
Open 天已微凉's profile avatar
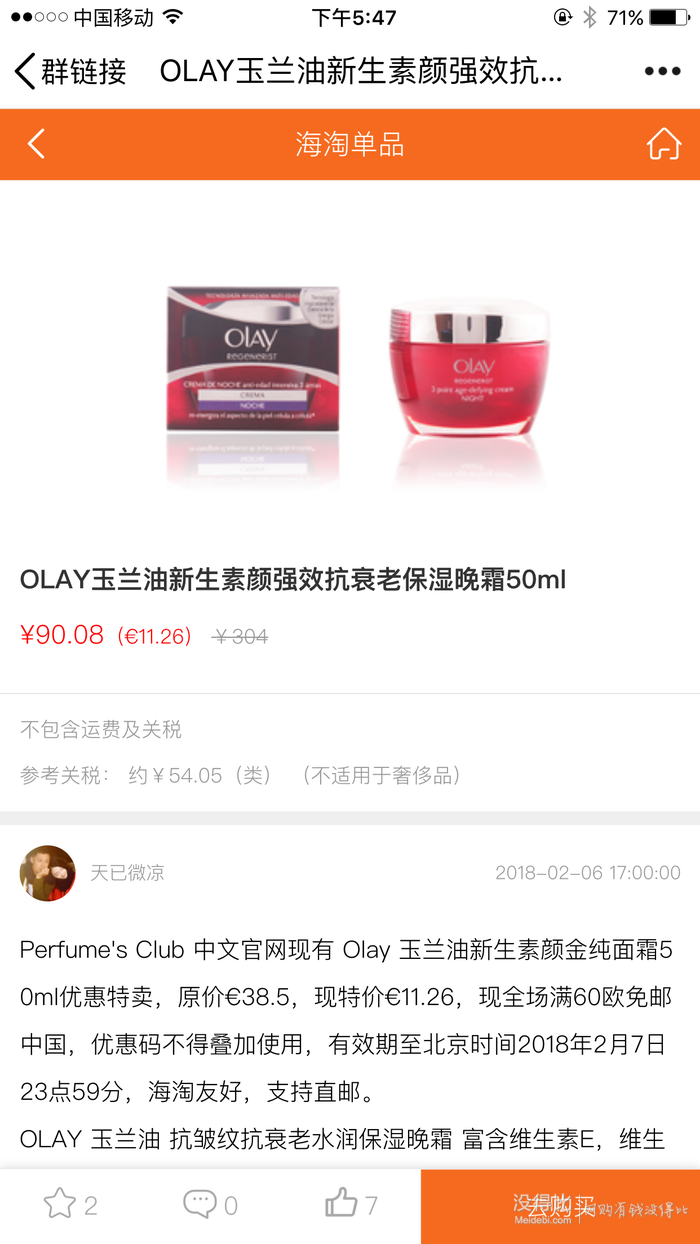(x=47, y=873)
